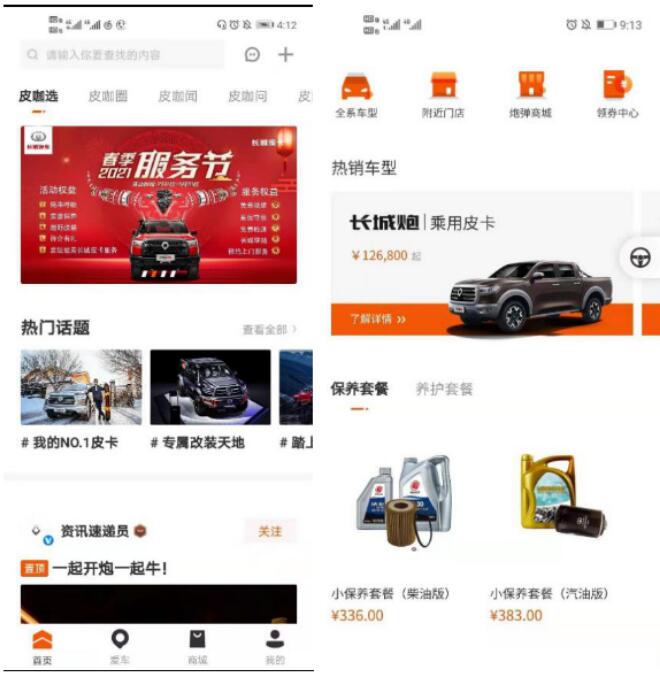
Task: Switch to the 皮咖圈 tab
Action: (x=108, y=97)
